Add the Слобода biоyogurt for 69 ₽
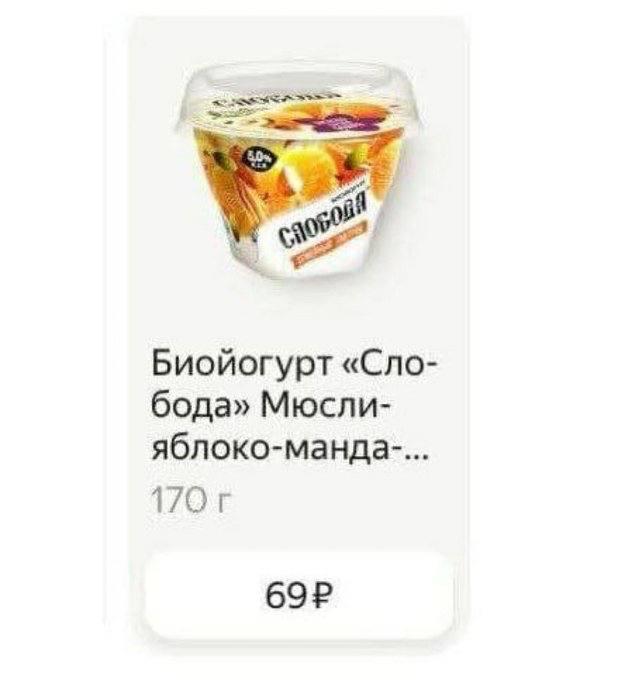The image size is (618, 680). point(298,598)
